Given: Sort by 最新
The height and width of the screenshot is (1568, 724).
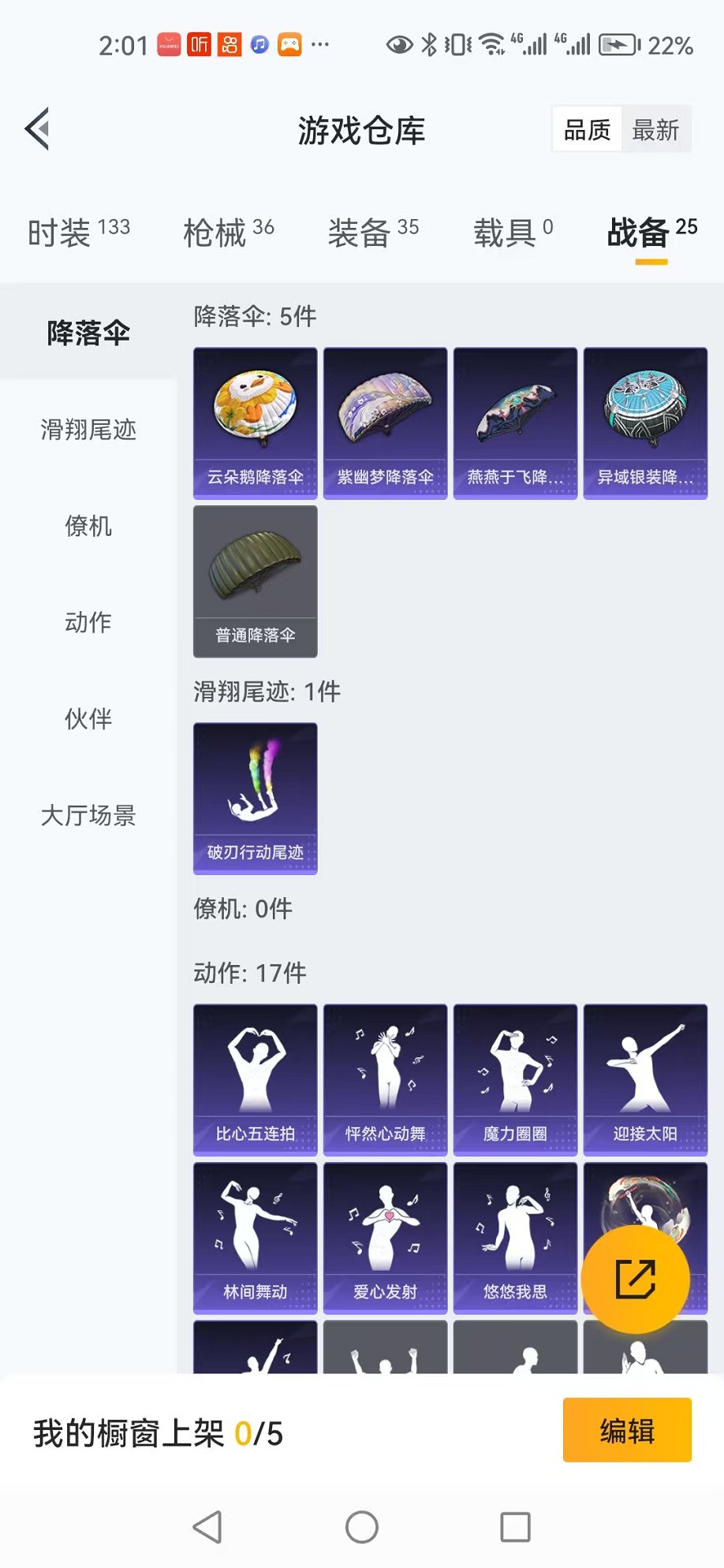Looking at the screenshot, I should [655, 129].
